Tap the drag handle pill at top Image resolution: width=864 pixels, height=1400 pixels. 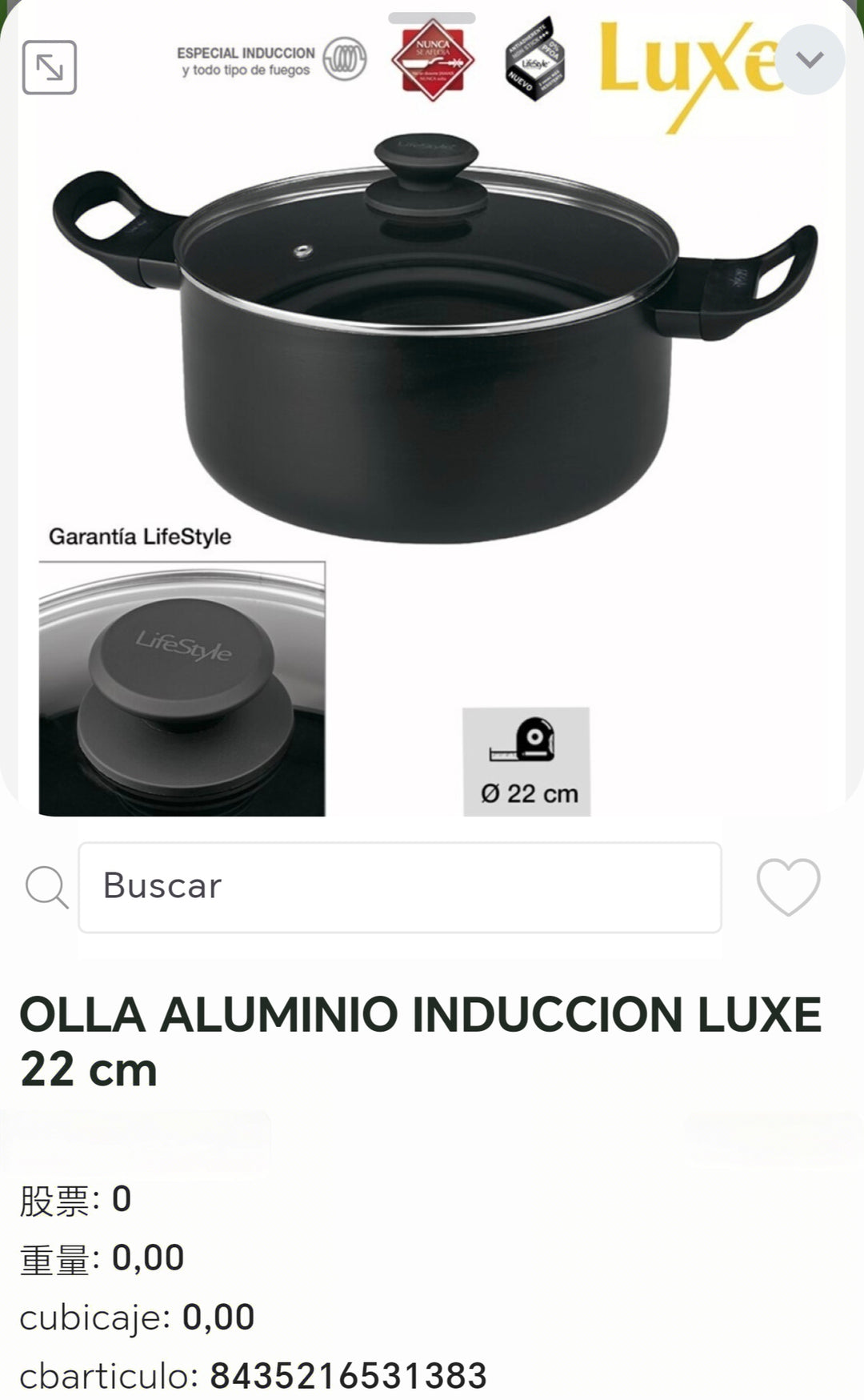[432, 16]
